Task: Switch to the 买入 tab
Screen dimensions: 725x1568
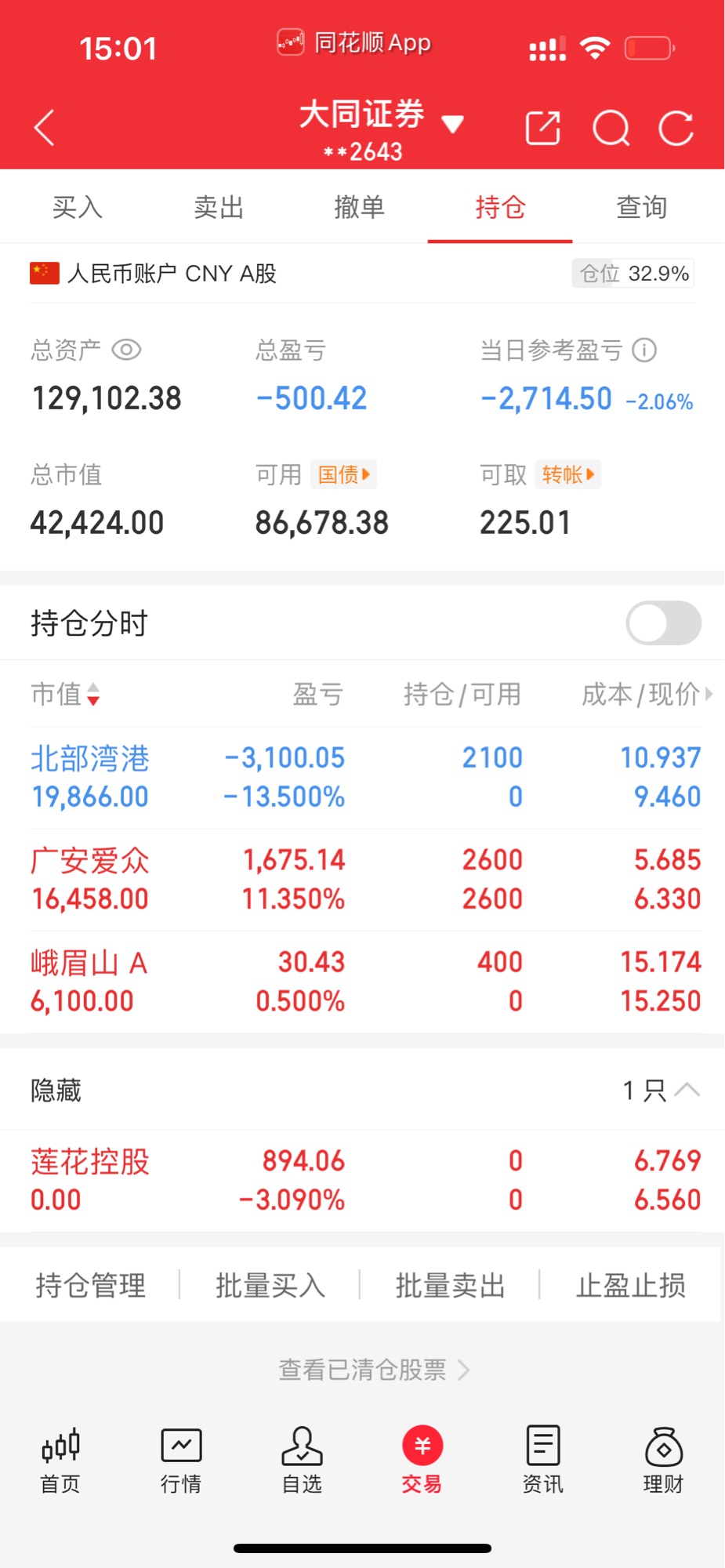Action: 77,207
